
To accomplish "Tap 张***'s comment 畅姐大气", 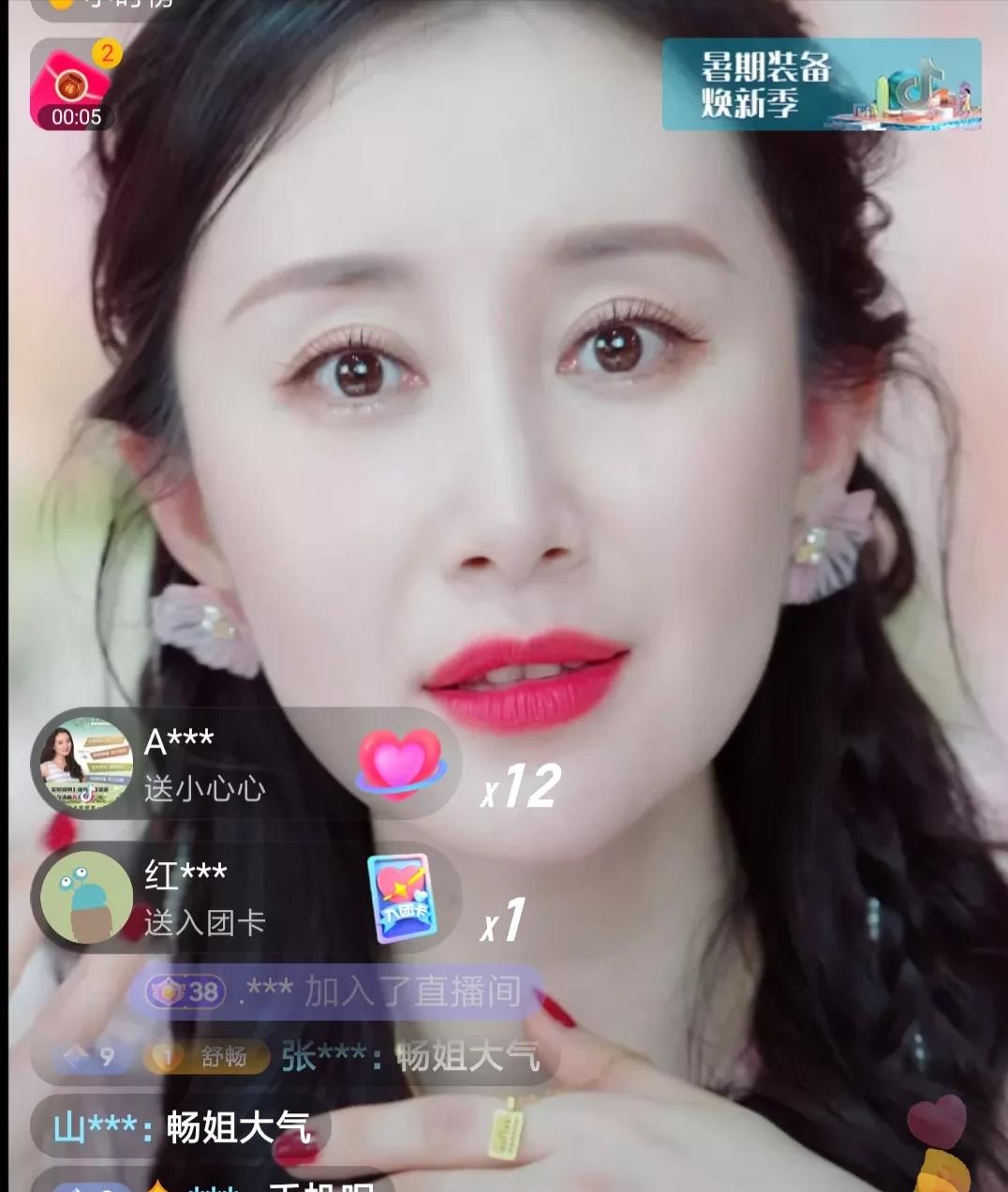I will coord(410,1056).
